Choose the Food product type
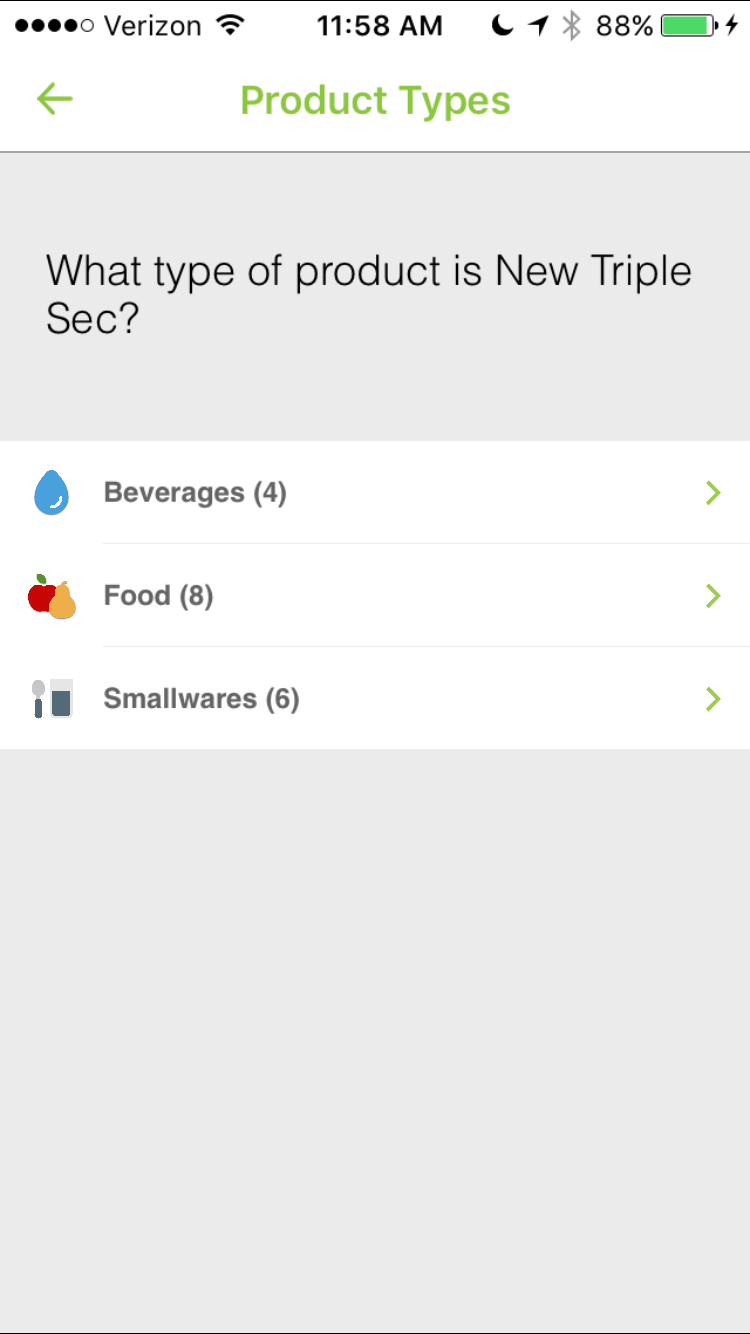Screen dimensions: 750x1334 pos(375,596)
